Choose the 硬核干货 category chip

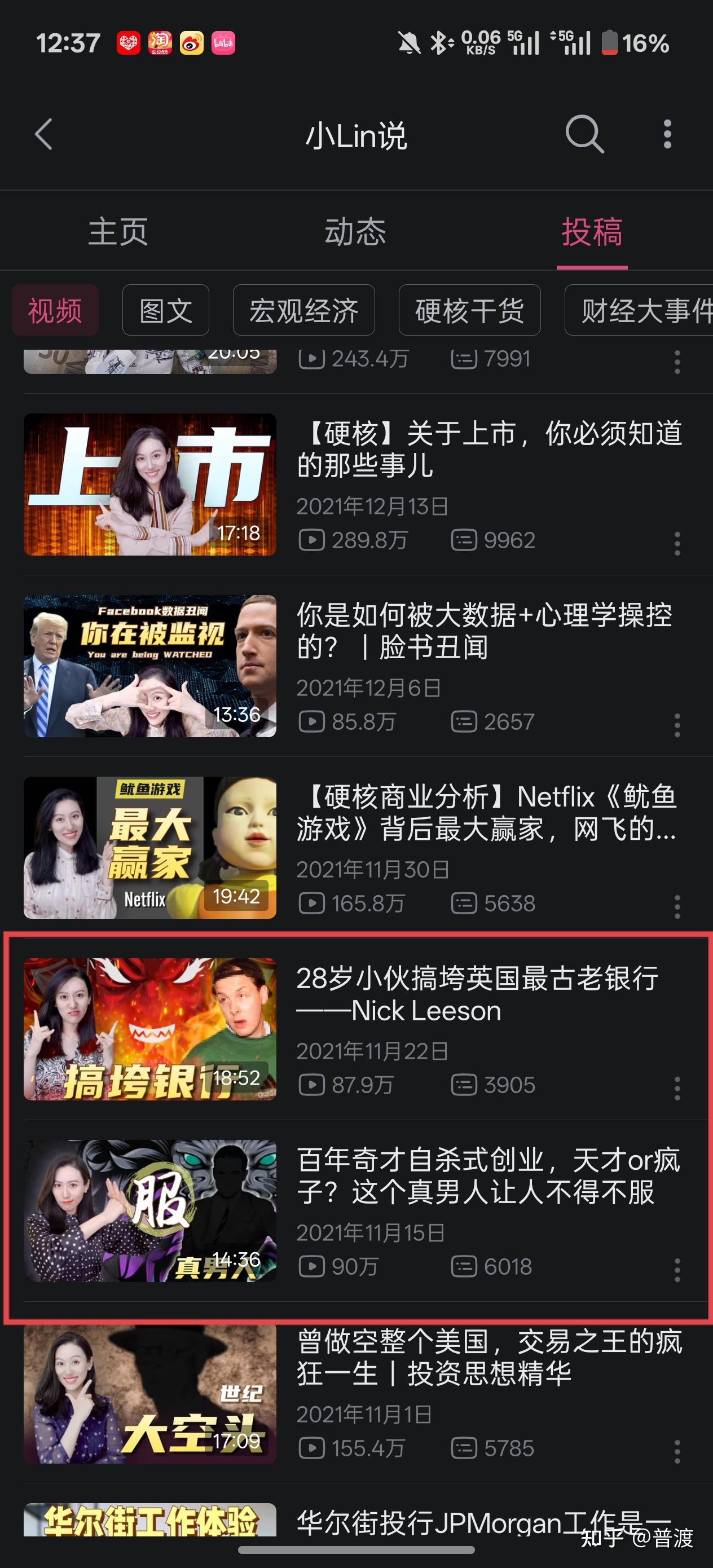pos(469,310)
